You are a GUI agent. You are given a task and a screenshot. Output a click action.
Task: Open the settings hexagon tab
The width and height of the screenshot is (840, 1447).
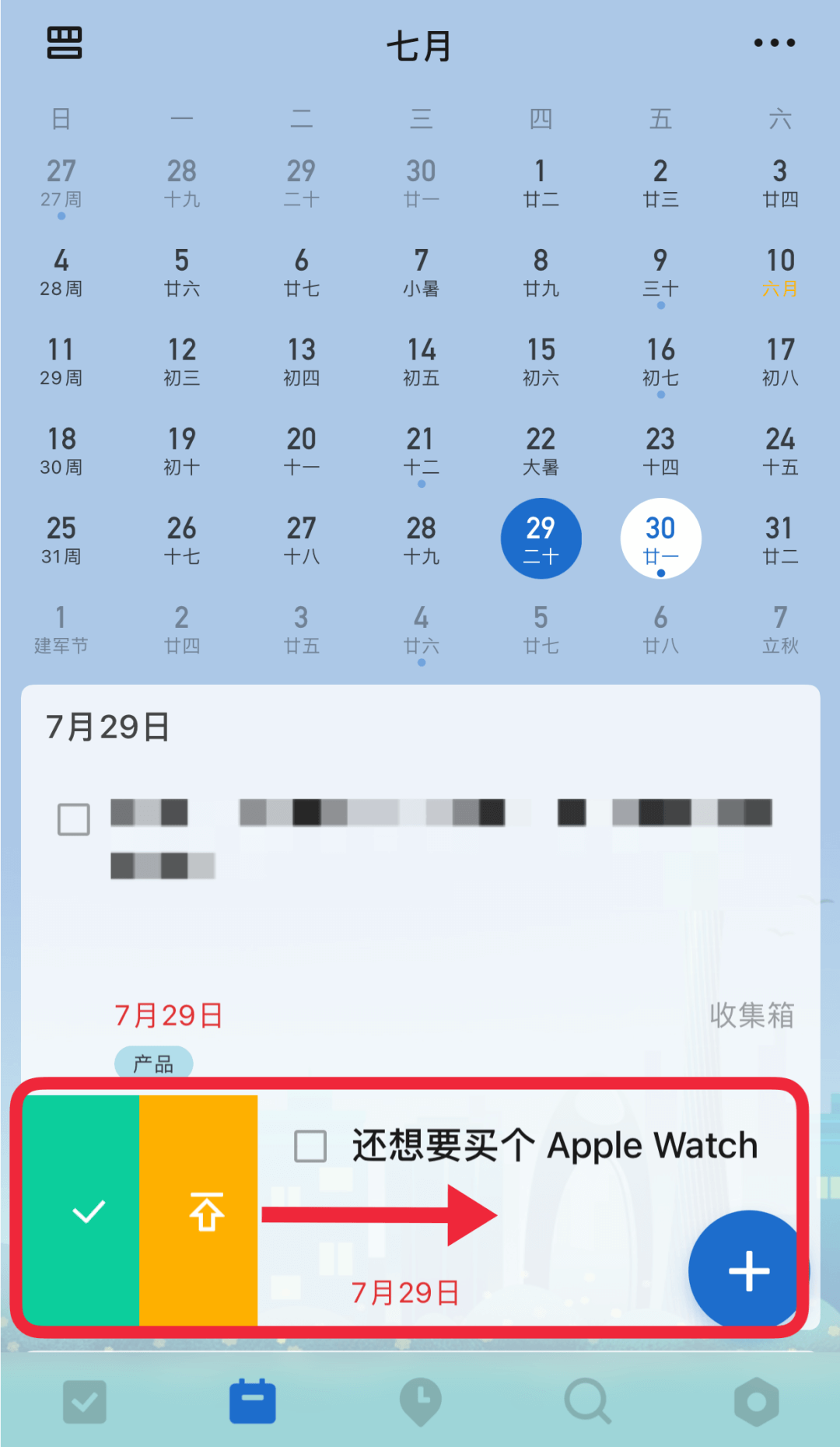tap(756, 1401)
